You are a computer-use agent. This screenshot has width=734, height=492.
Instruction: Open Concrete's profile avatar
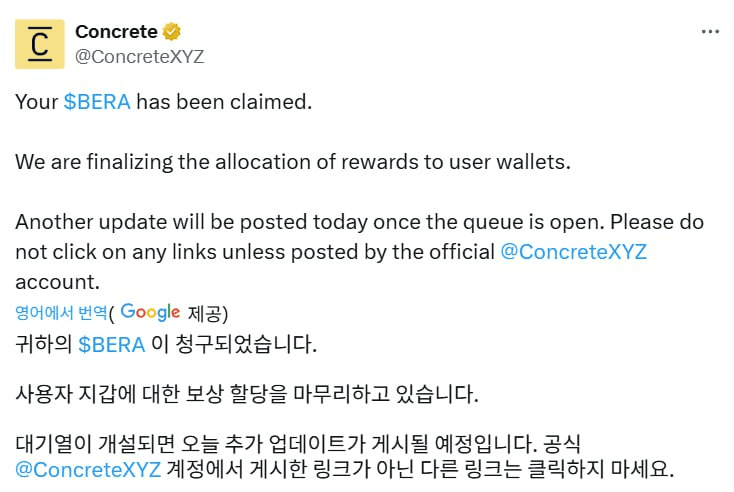tap(40, 44)
